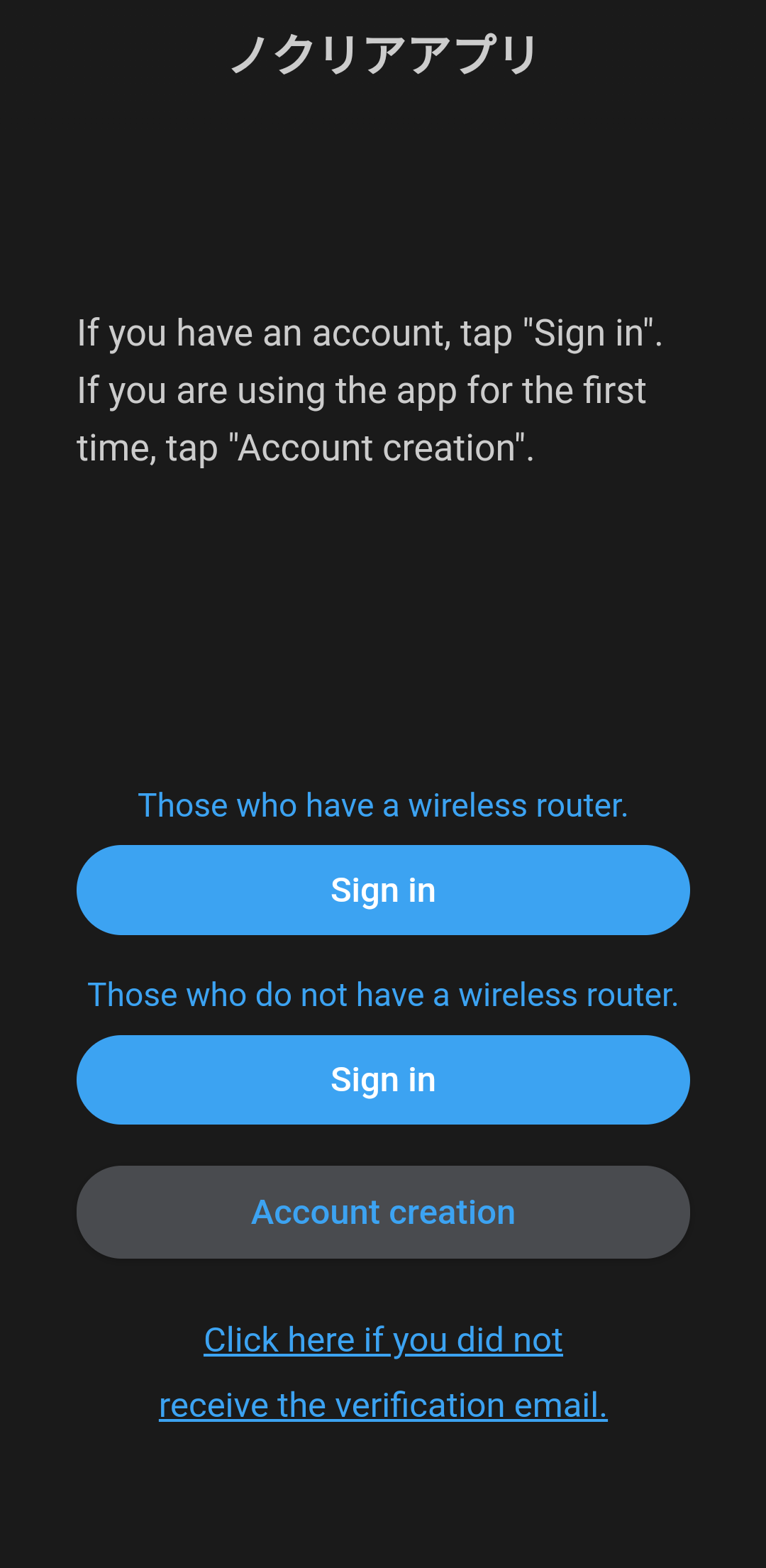Open the verification email not received link
The width and height of the screenshot is (766, 1568).
point(383,1372)
